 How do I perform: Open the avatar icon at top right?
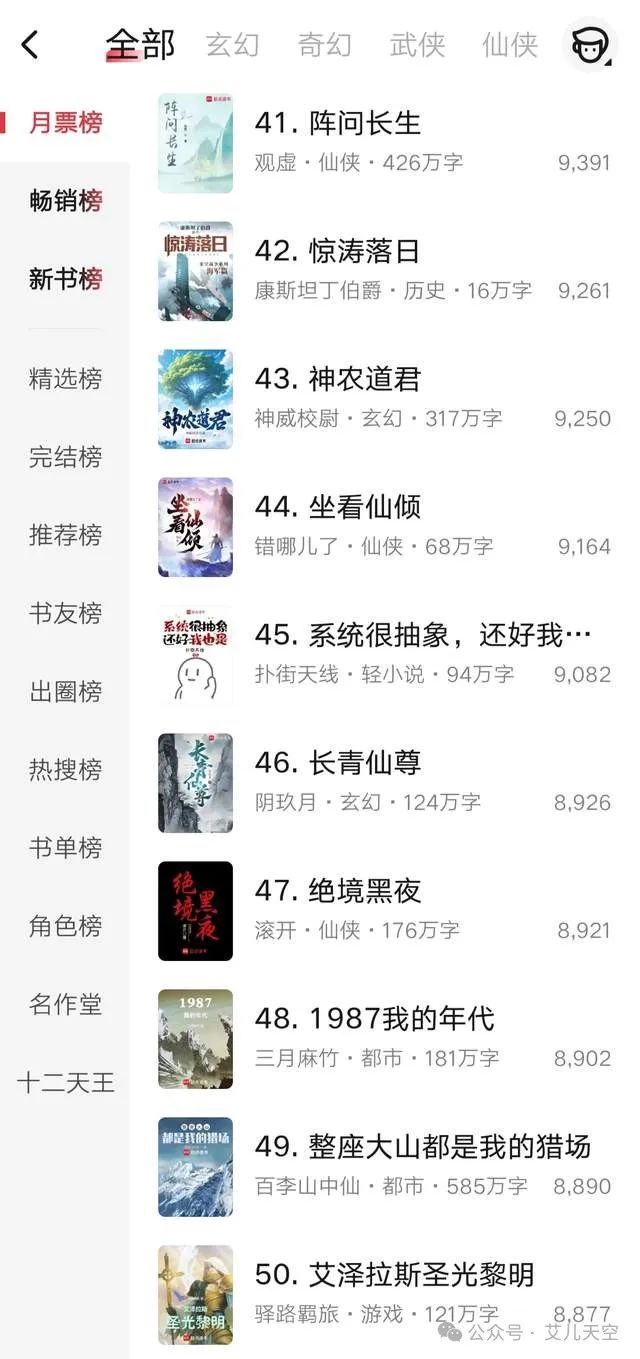pos(590,45)
